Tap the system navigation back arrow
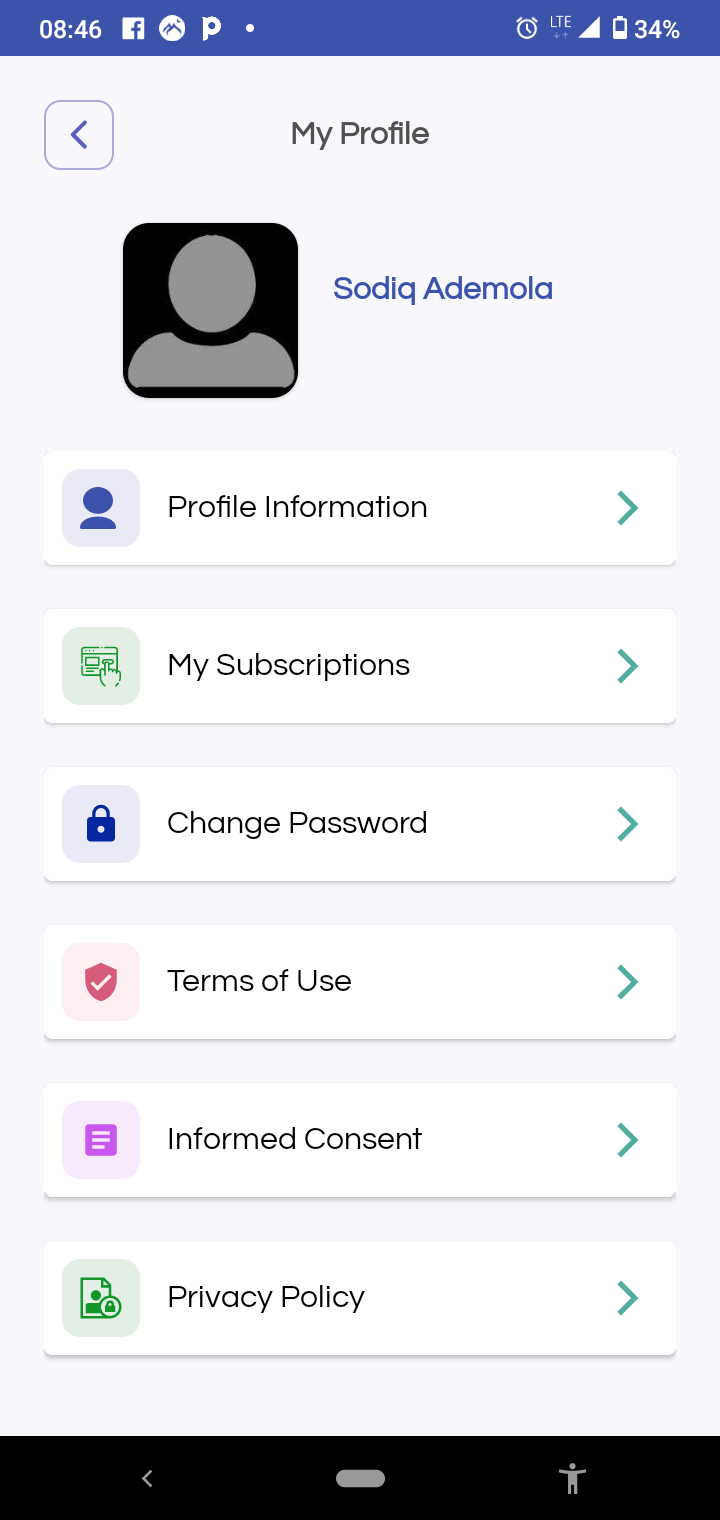 pyautogui.click(x=147, y=1478)
